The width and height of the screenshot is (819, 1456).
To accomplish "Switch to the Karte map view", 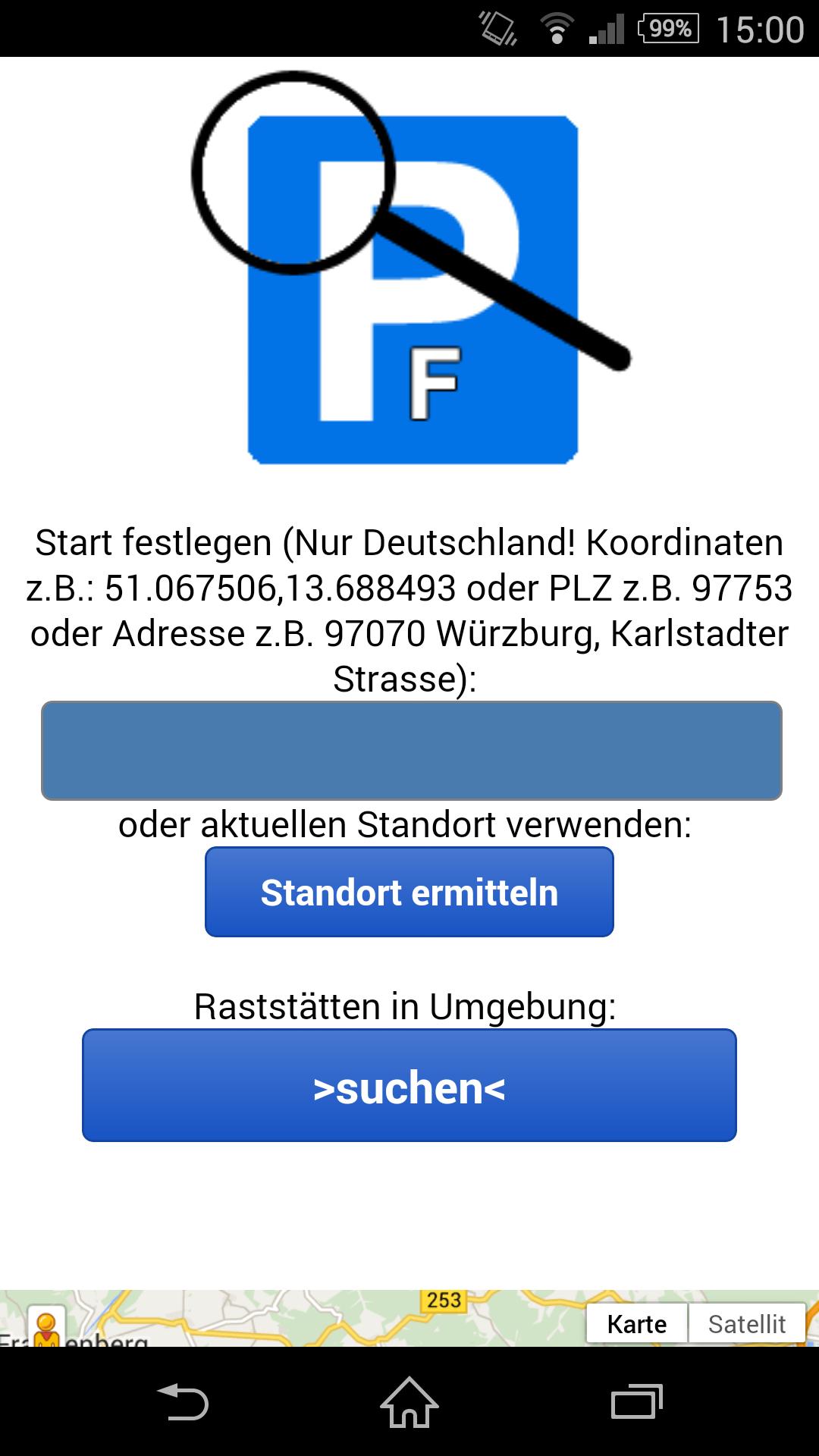I will [x=637, y=1323].
